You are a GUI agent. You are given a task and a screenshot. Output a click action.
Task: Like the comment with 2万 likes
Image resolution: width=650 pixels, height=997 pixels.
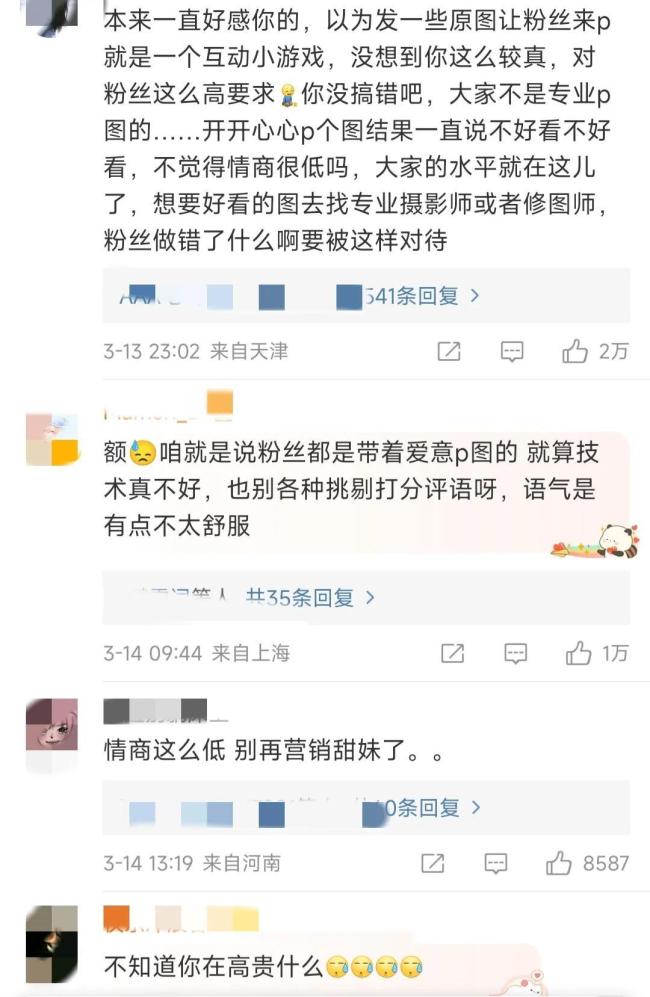575,351
